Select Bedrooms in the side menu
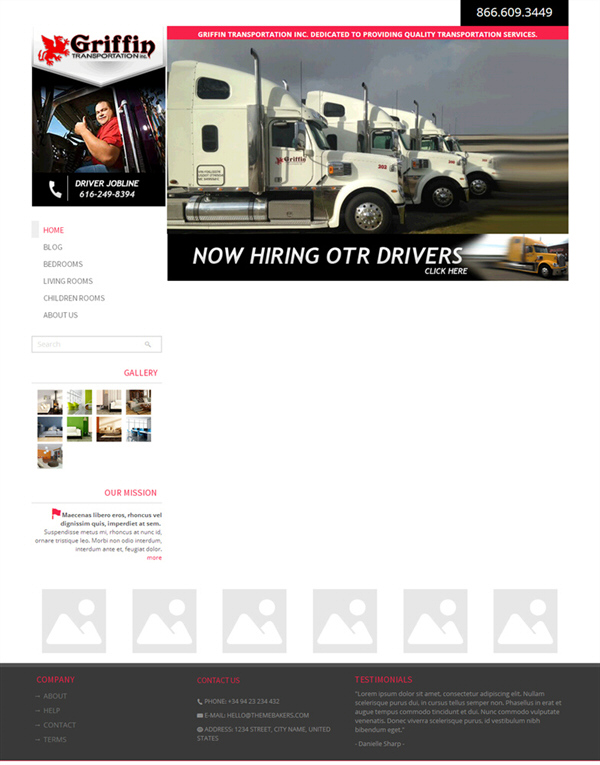The image size is (600, 765). coord(63,264)
